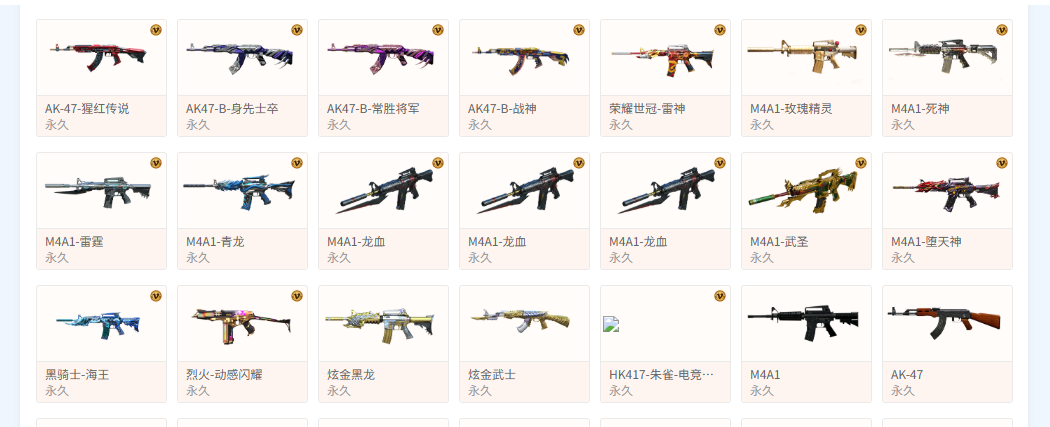Open the 炫金黑龙 card
Viewport: 1050px width, 427px height.
(x=382, y=343)
